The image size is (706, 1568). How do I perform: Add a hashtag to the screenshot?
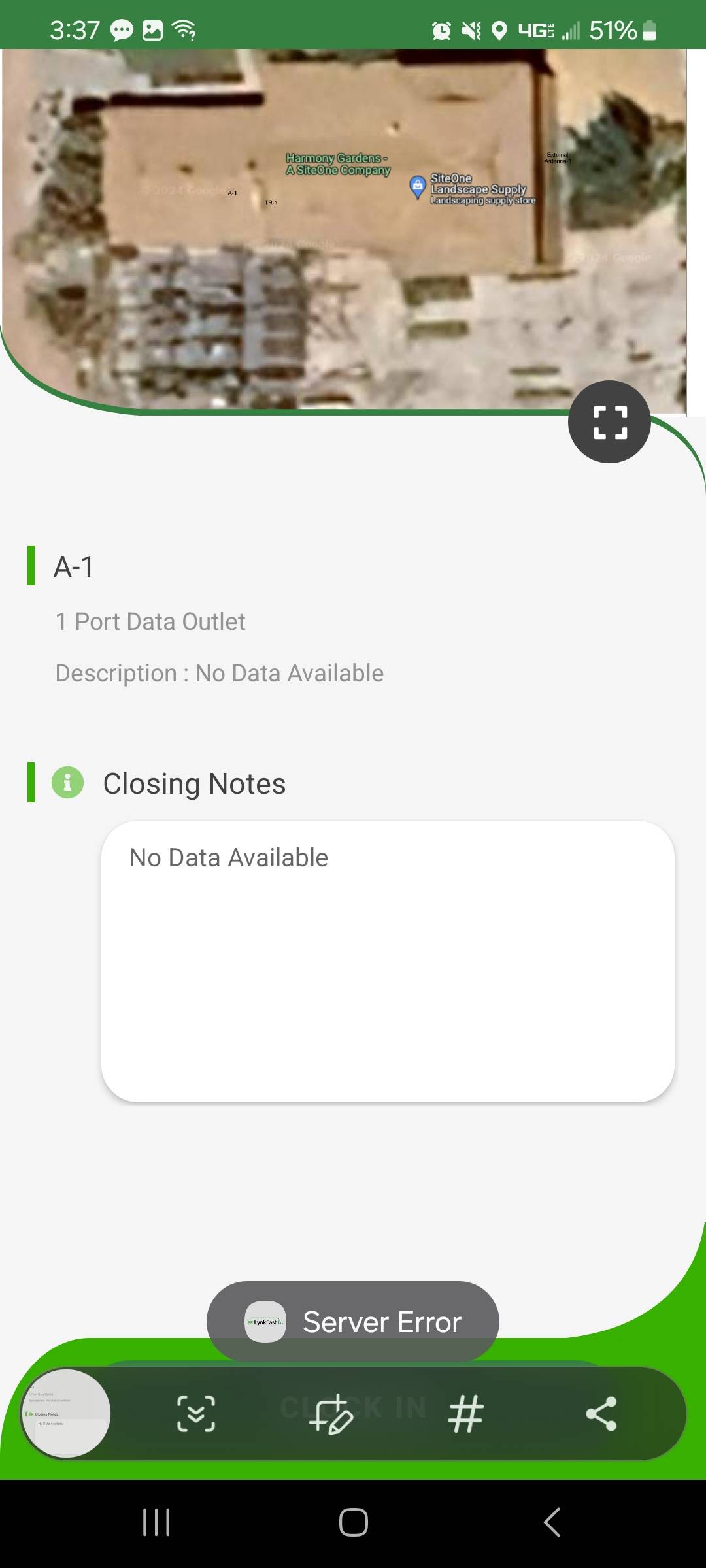tap(466, 1414)
